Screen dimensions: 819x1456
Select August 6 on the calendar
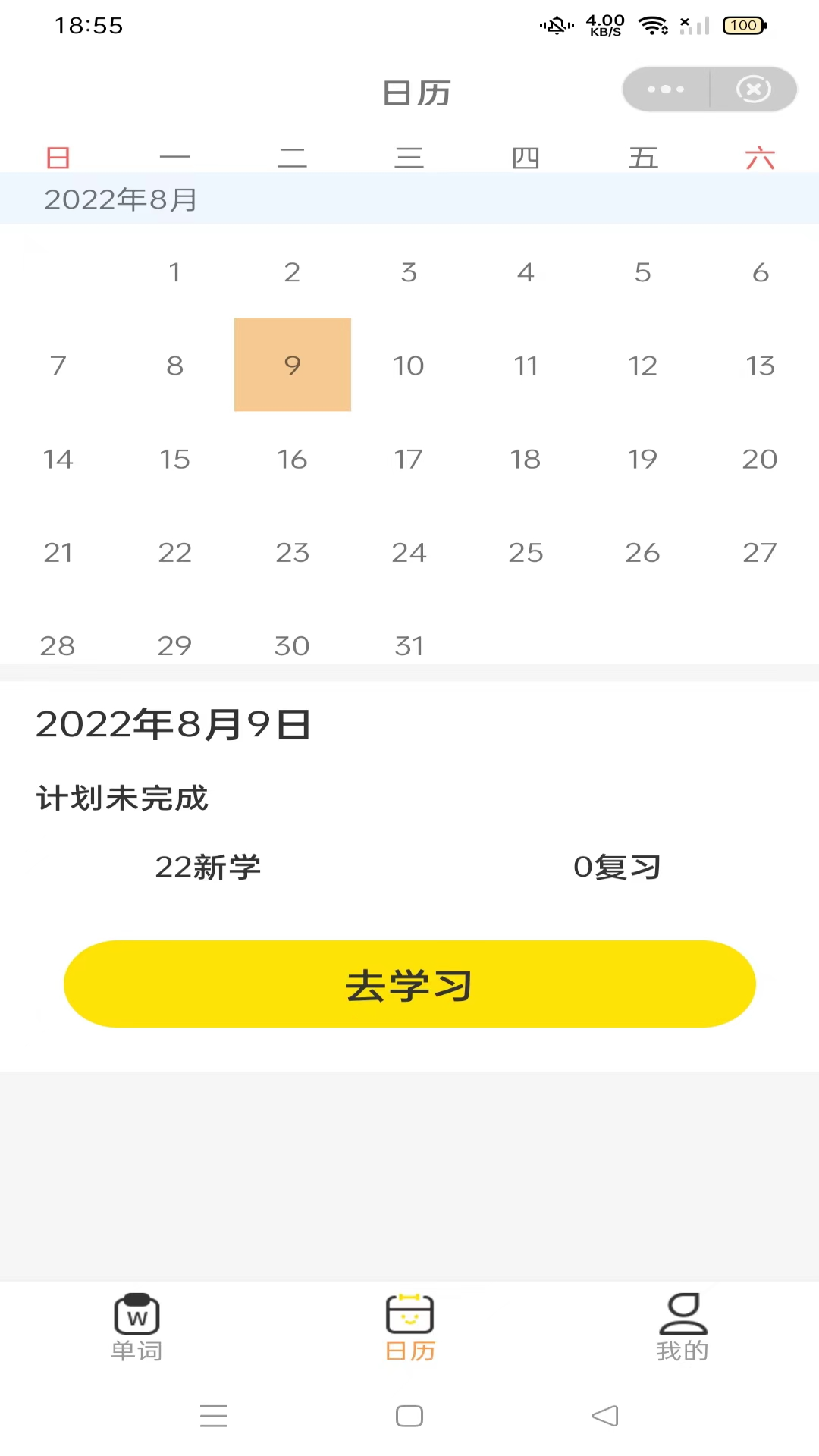tap(760, 272)
